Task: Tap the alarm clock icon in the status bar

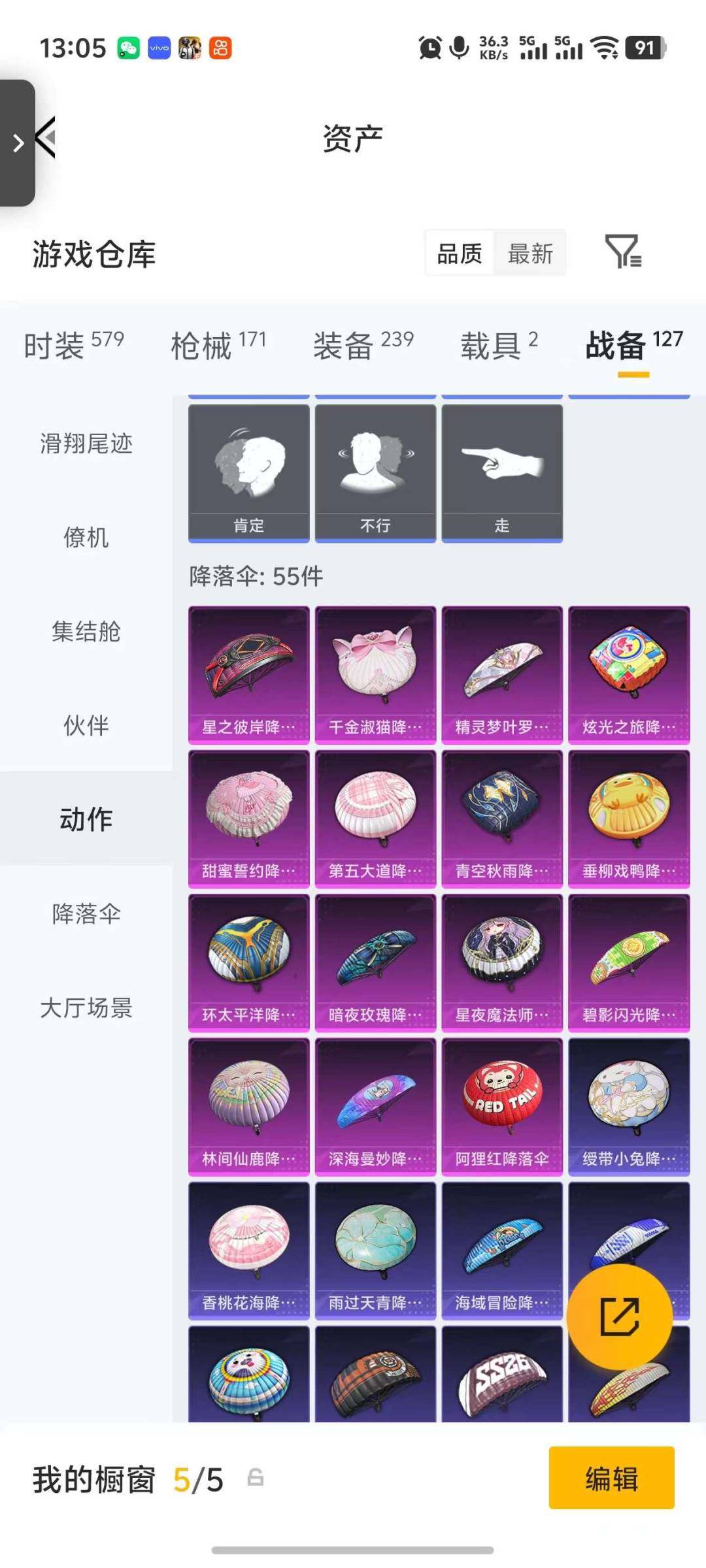Action: [x=428, y=48]
